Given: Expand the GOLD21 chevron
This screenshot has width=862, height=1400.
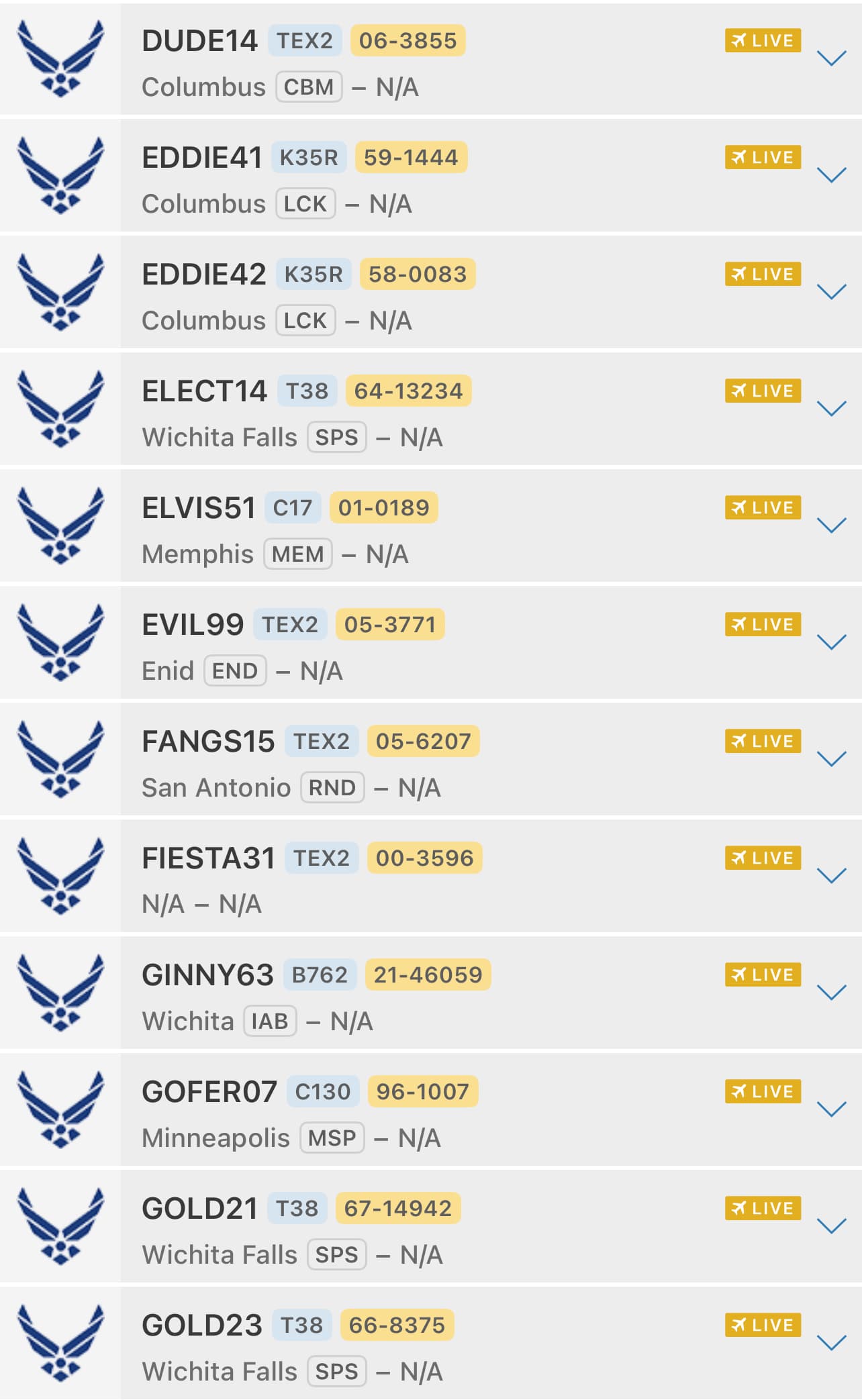Looking at the screenshot, I should (831, 1226).
